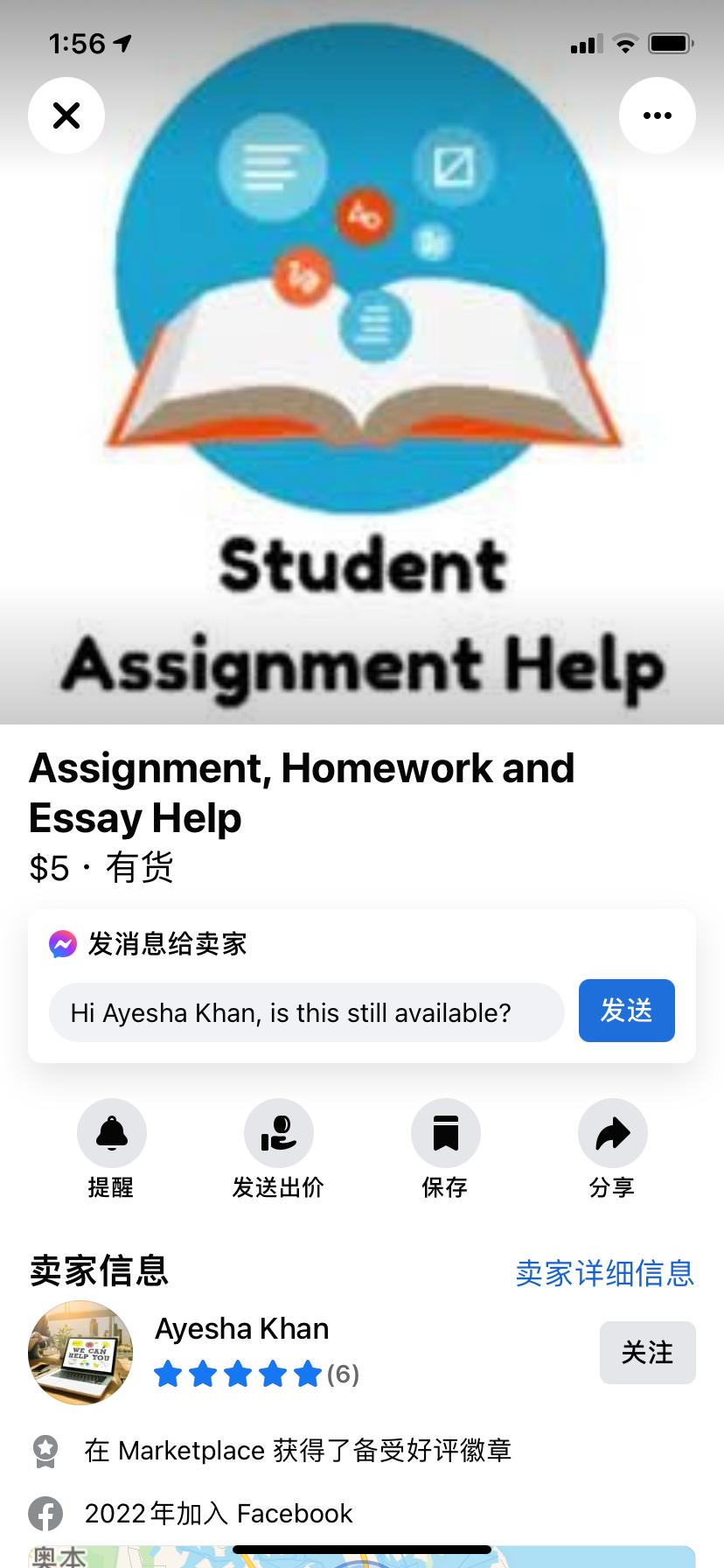Open Ayesha Khan's seller profile
This screenshot has width=724, height=1568.
click(242, 1329)
